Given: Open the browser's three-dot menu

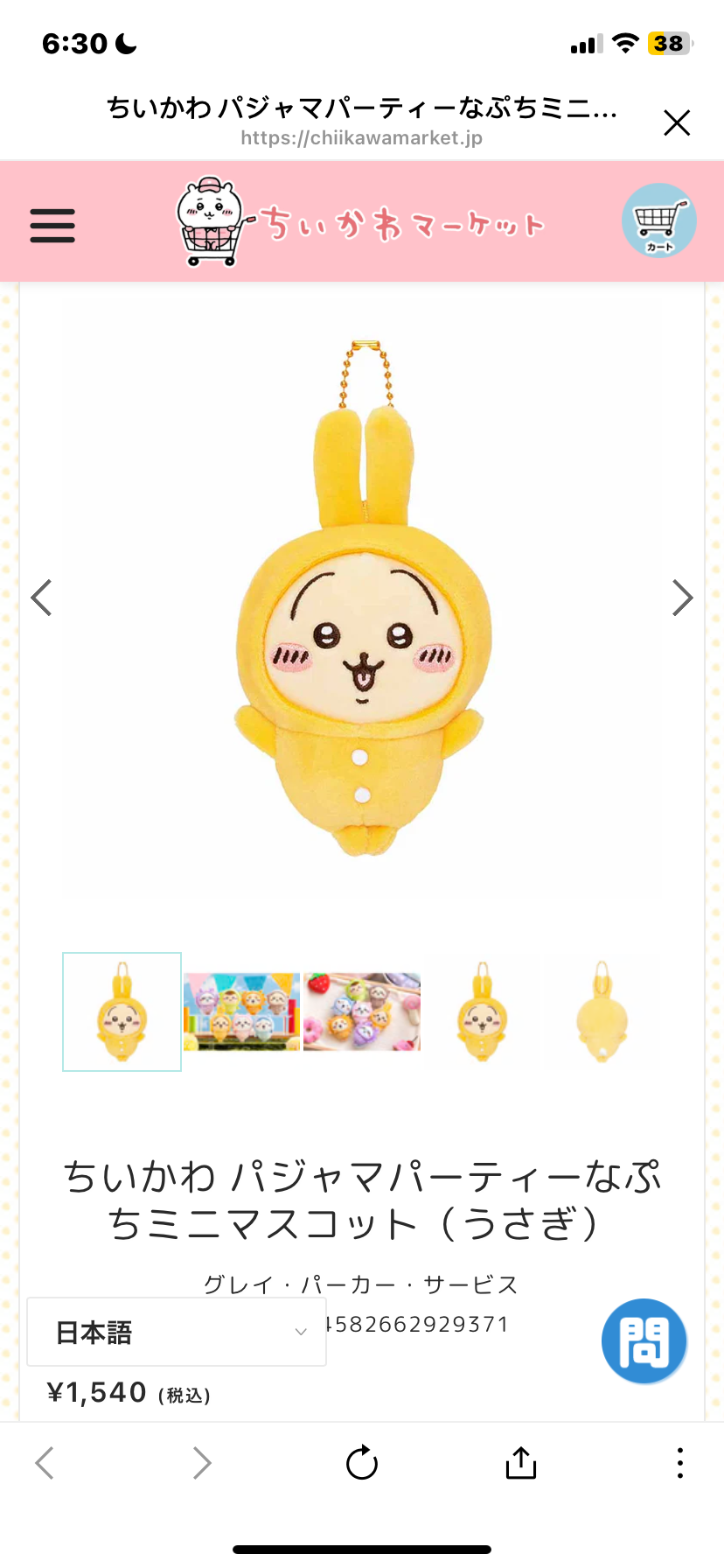Looking at the screenshot, I should pyautogui.click(x=679, y=1463).
